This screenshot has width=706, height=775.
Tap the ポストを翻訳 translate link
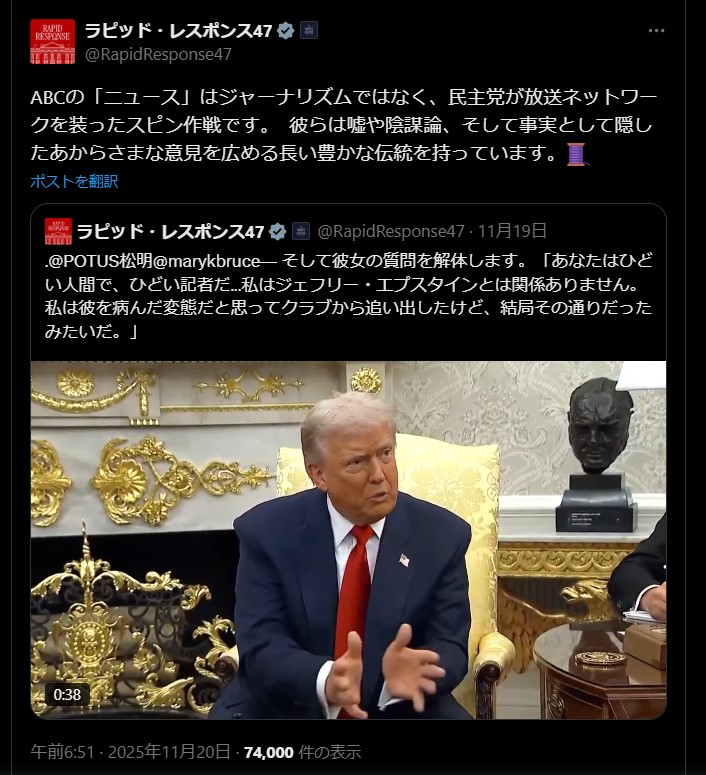click(74, 181)
